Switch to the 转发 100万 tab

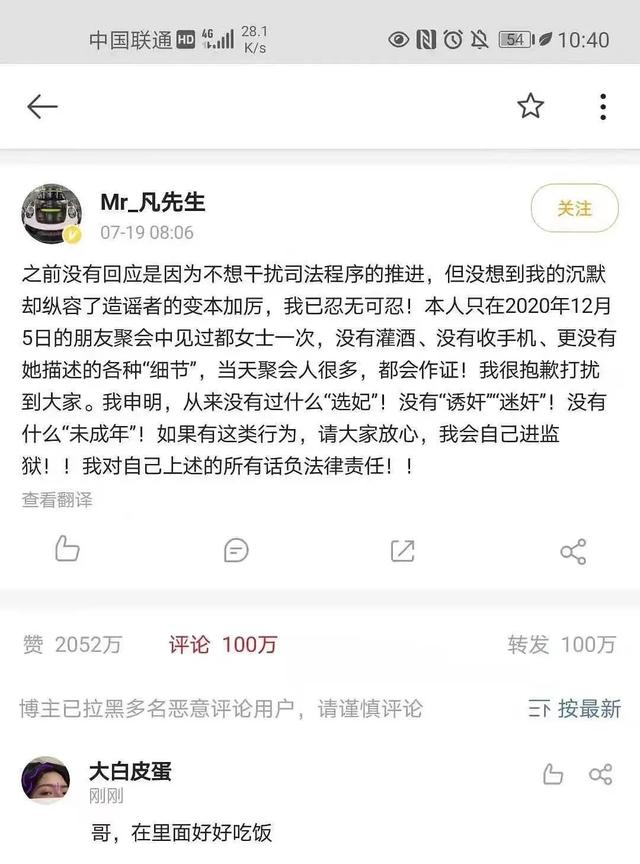coord(561,645)
